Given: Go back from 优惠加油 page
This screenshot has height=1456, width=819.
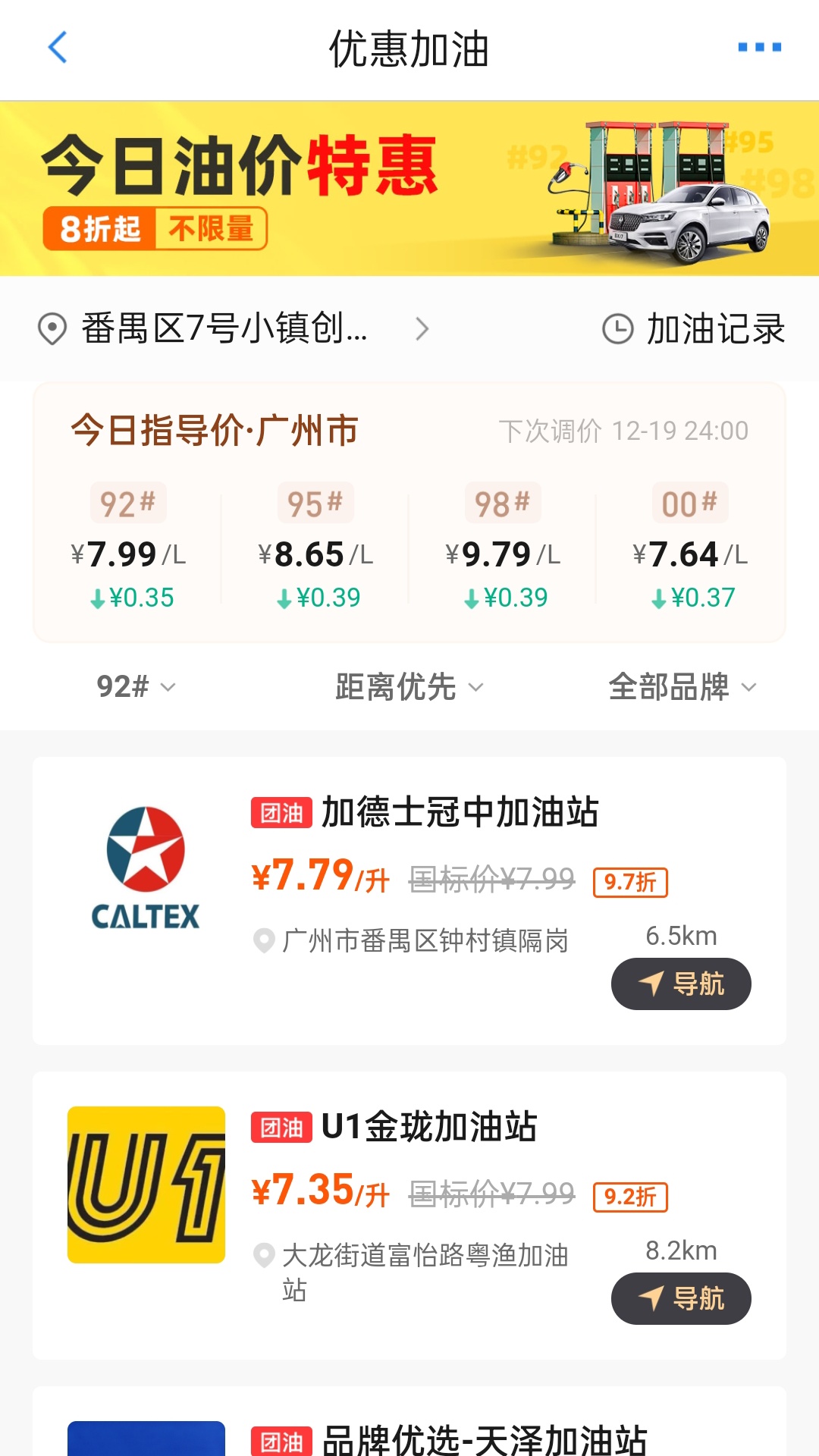Looking at the screenshot, I should click(58, 48).
